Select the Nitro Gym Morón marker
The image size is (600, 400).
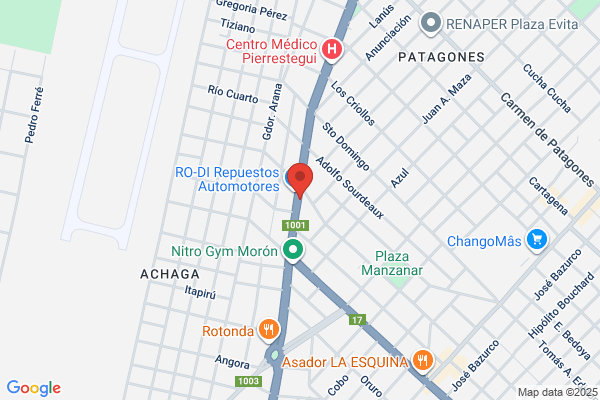[293, 250]
